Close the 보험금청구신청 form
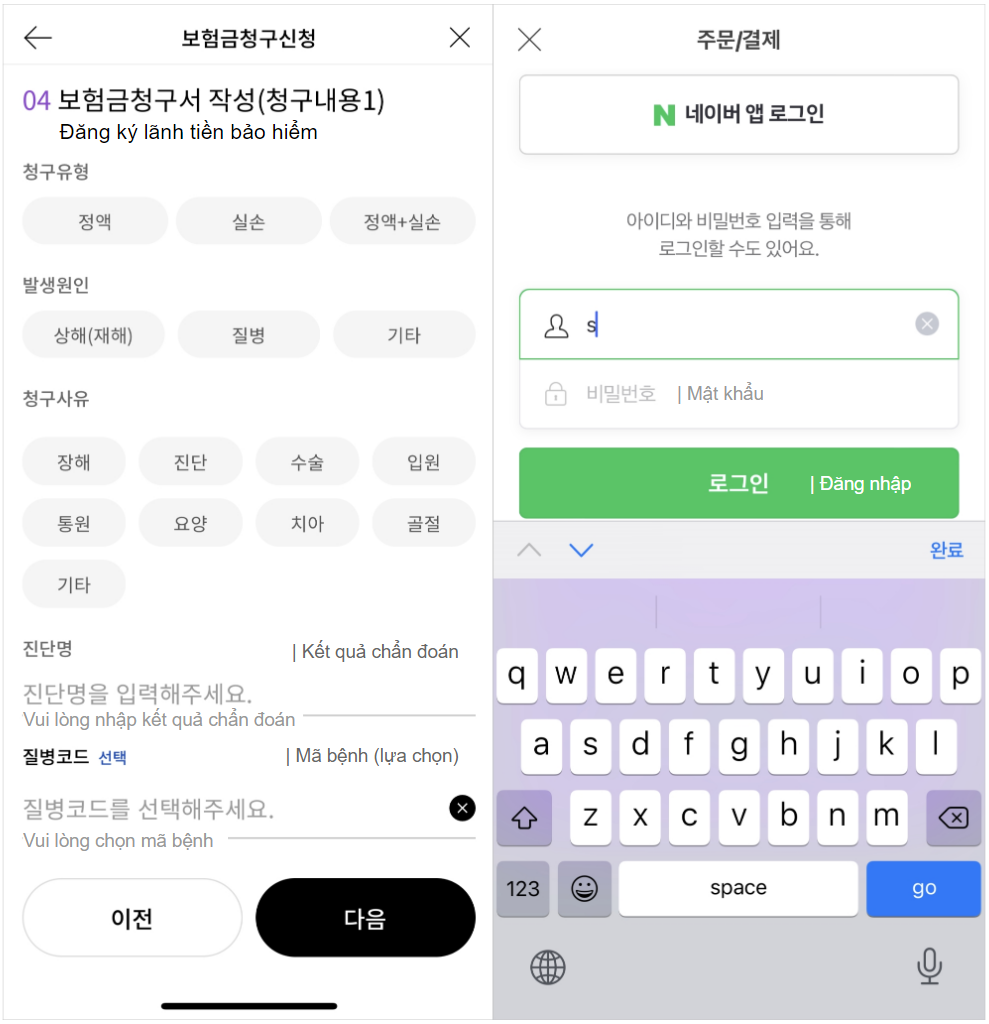 (x=459, y=38)
